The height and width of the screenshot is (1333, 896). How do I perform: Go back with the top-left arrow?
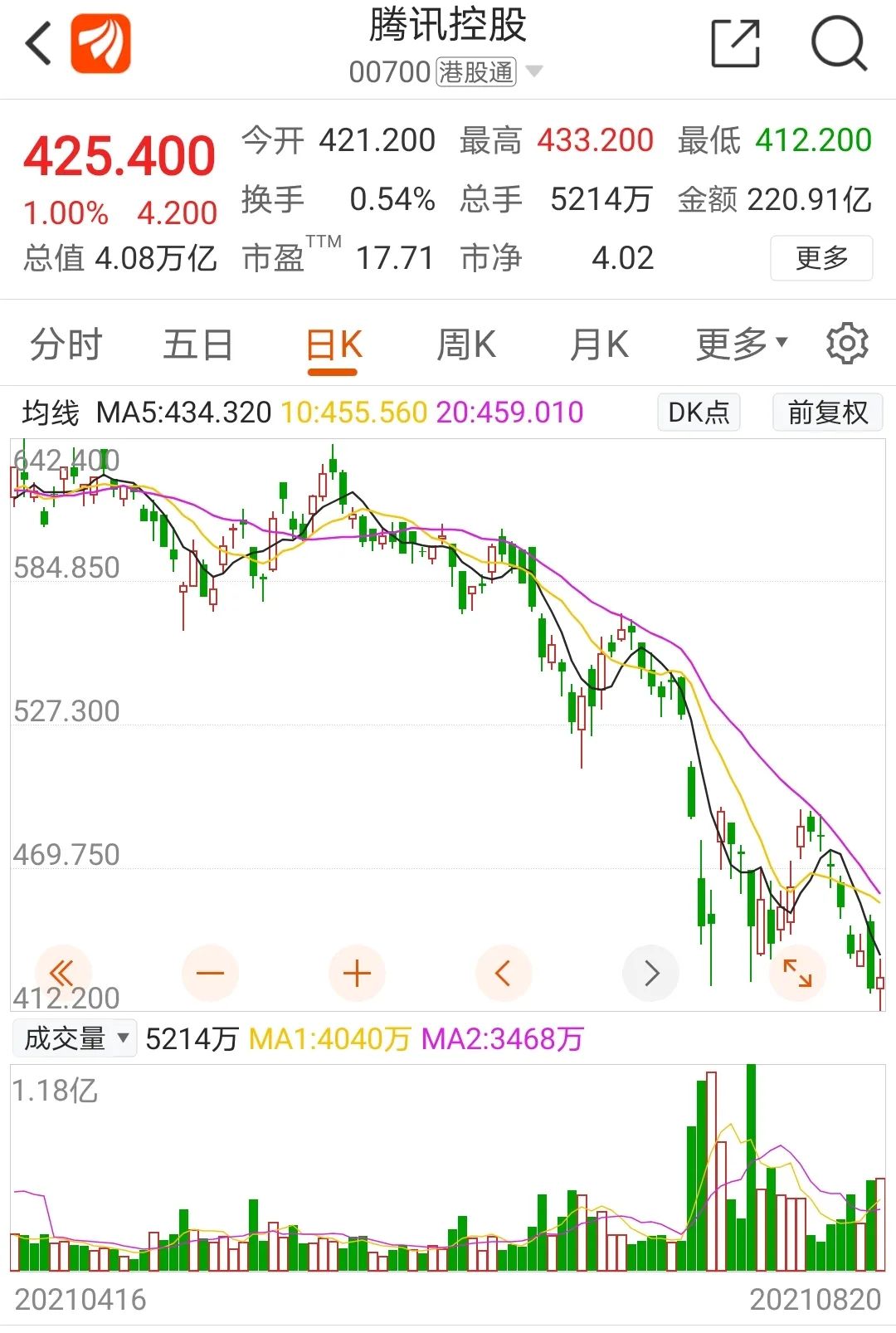(38, 43)
